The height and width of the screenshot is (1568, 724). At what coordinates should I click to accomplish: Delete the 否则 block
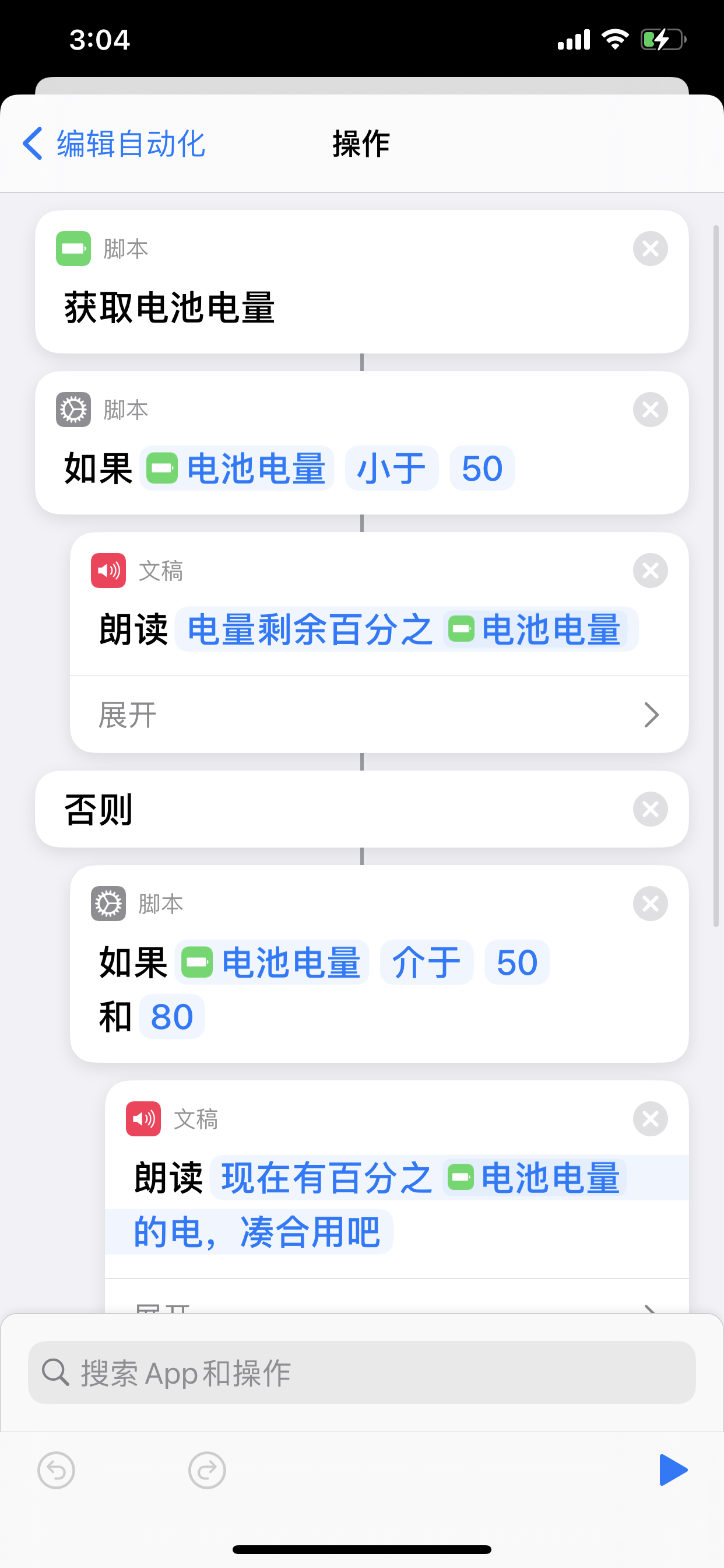click(x=650, y=810)
